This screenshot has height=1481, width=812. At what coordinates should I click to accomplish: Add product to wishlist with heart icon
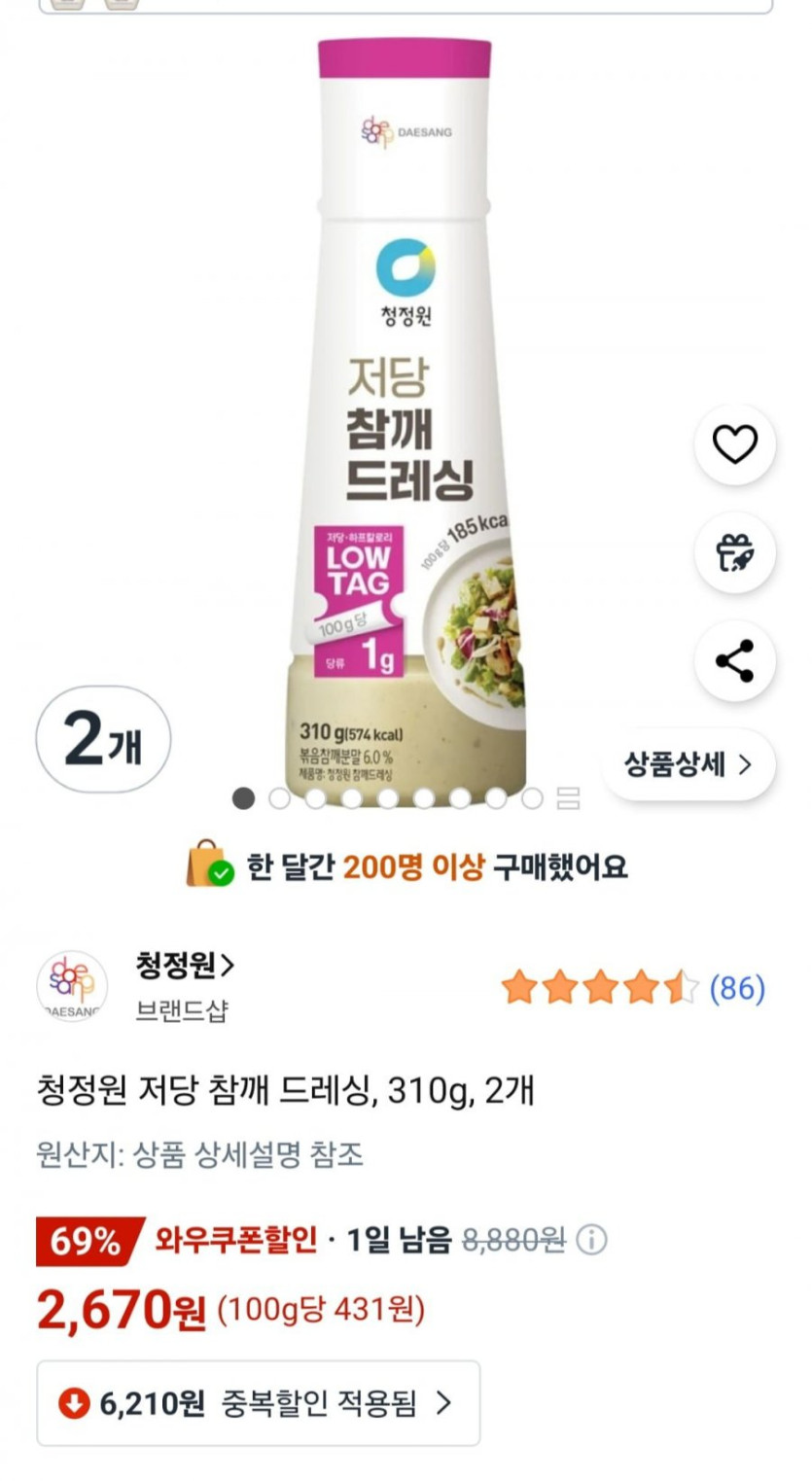point(734,445)
